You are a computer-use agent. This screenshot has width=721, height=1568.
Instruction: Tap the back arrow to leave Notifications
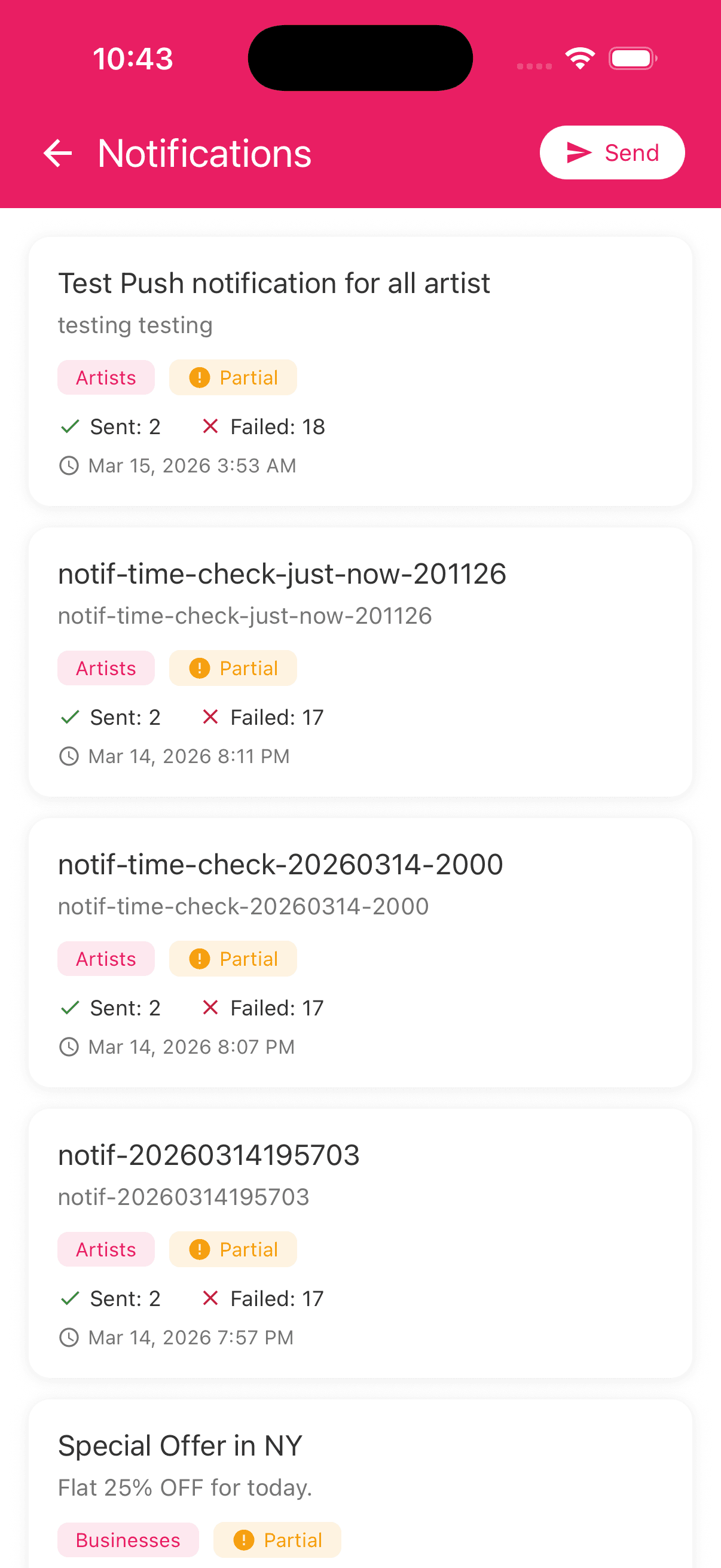(58, 152)
